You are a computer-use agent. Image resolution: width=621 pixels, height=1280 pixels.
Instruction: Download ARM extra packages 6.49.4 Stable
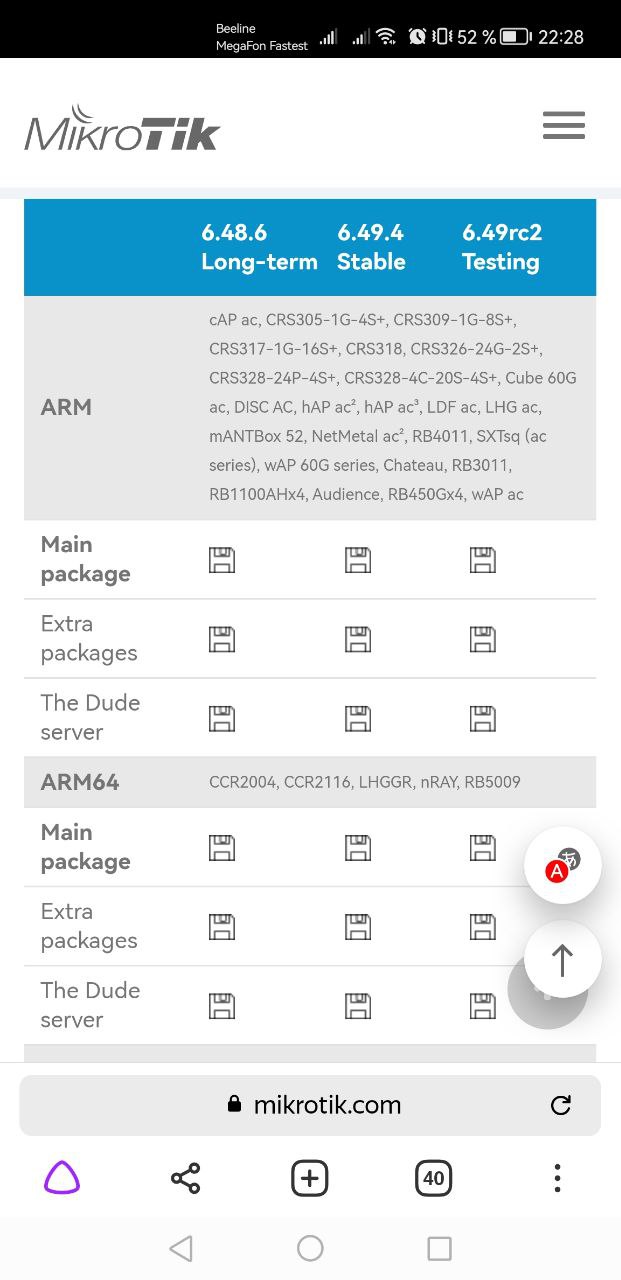(x=358, y=639)
